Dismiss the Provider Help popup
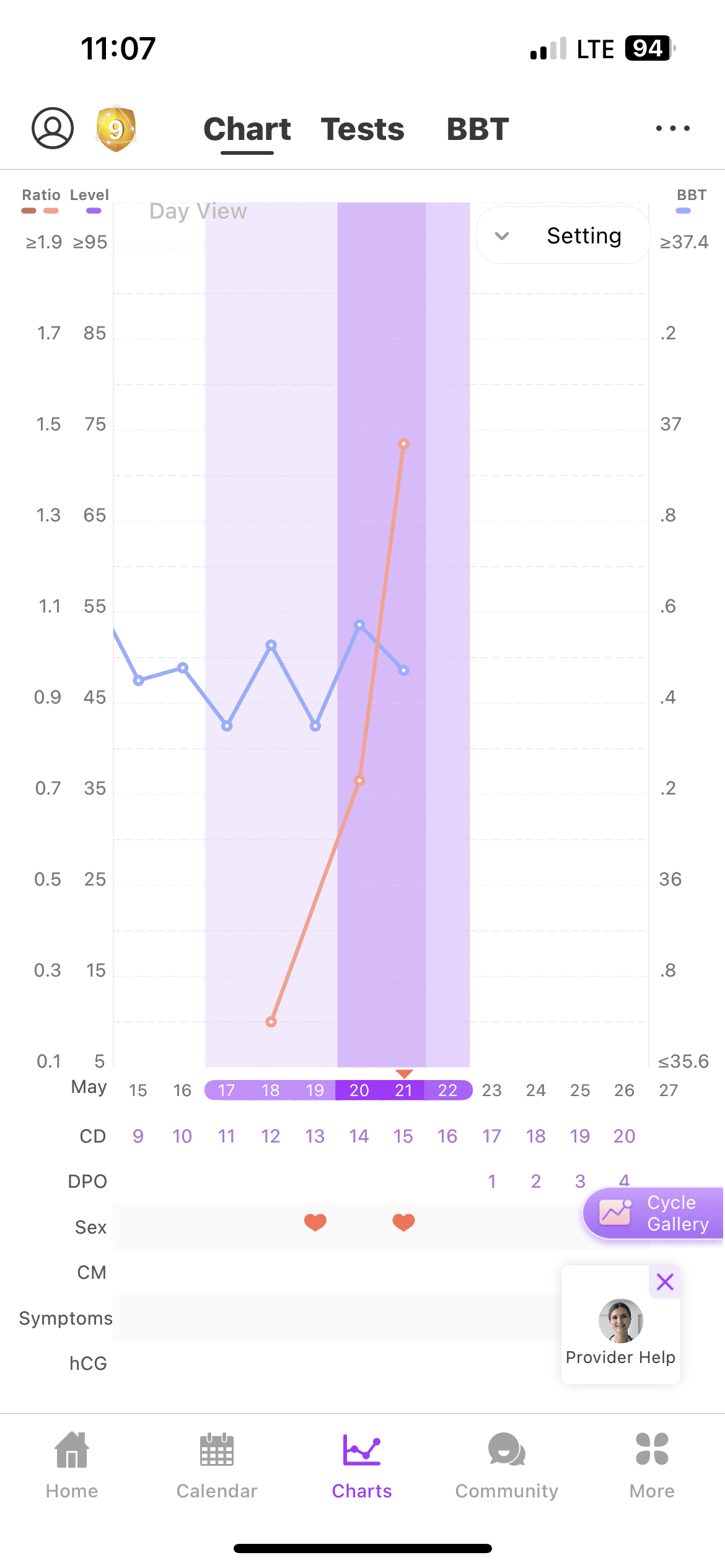The width and height of the screenshot is (725, 1568). tap(665, 1281)
